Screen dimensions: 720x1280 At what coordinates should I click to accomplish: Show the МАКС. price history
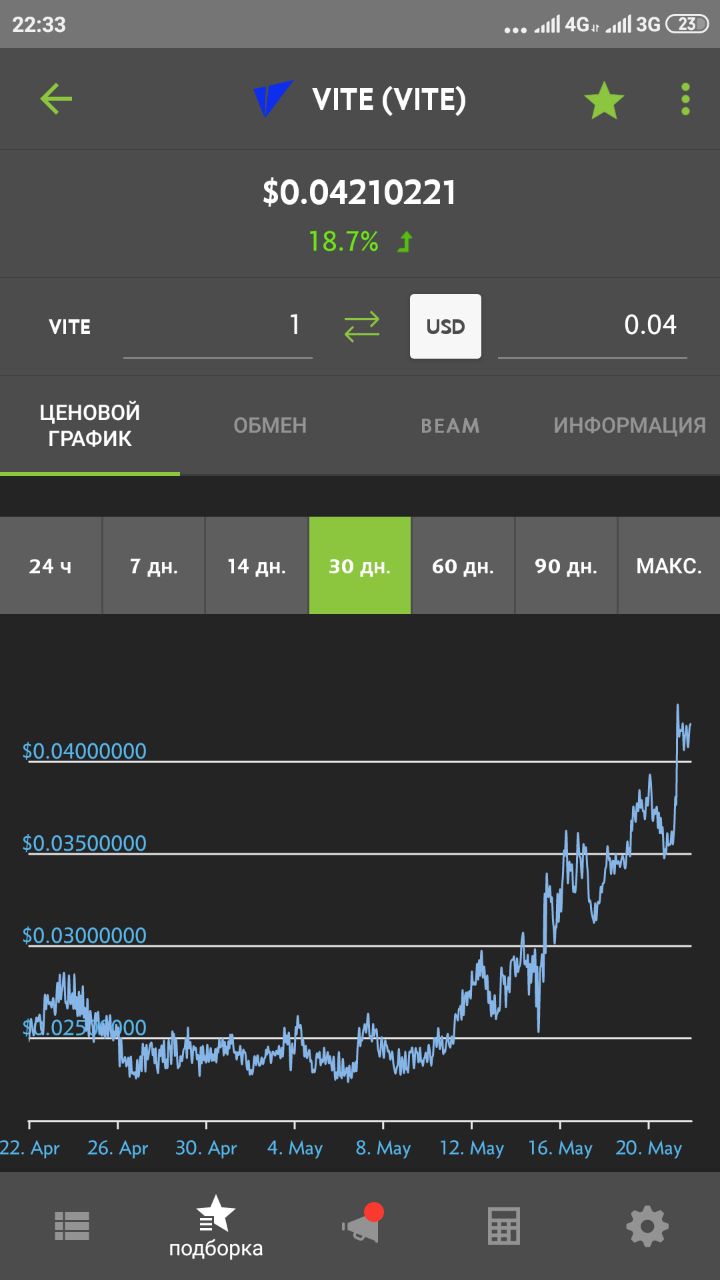(x=669, y=565)
